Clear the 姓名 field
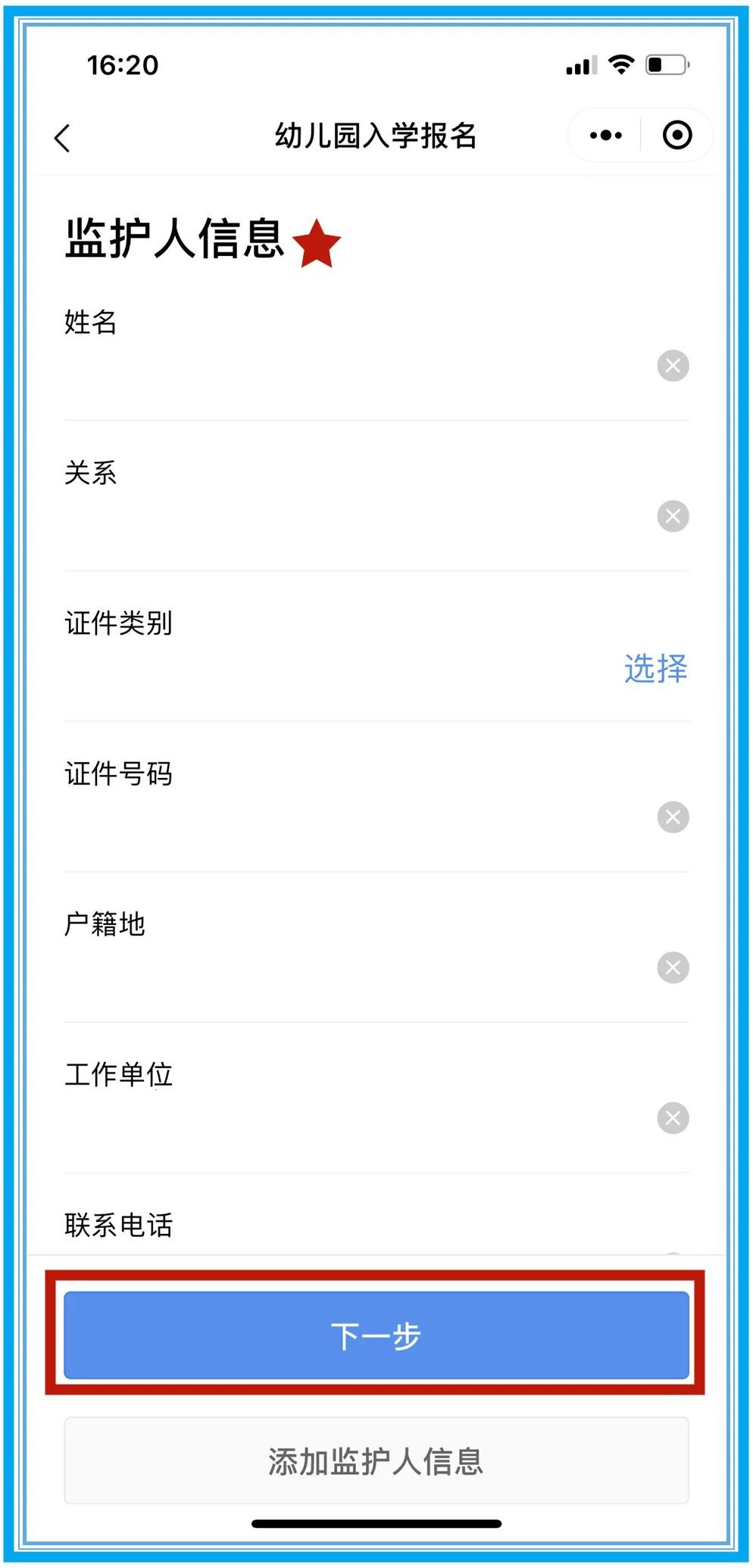The height and width of the screenshot is (1568, 753). (673, 366)
